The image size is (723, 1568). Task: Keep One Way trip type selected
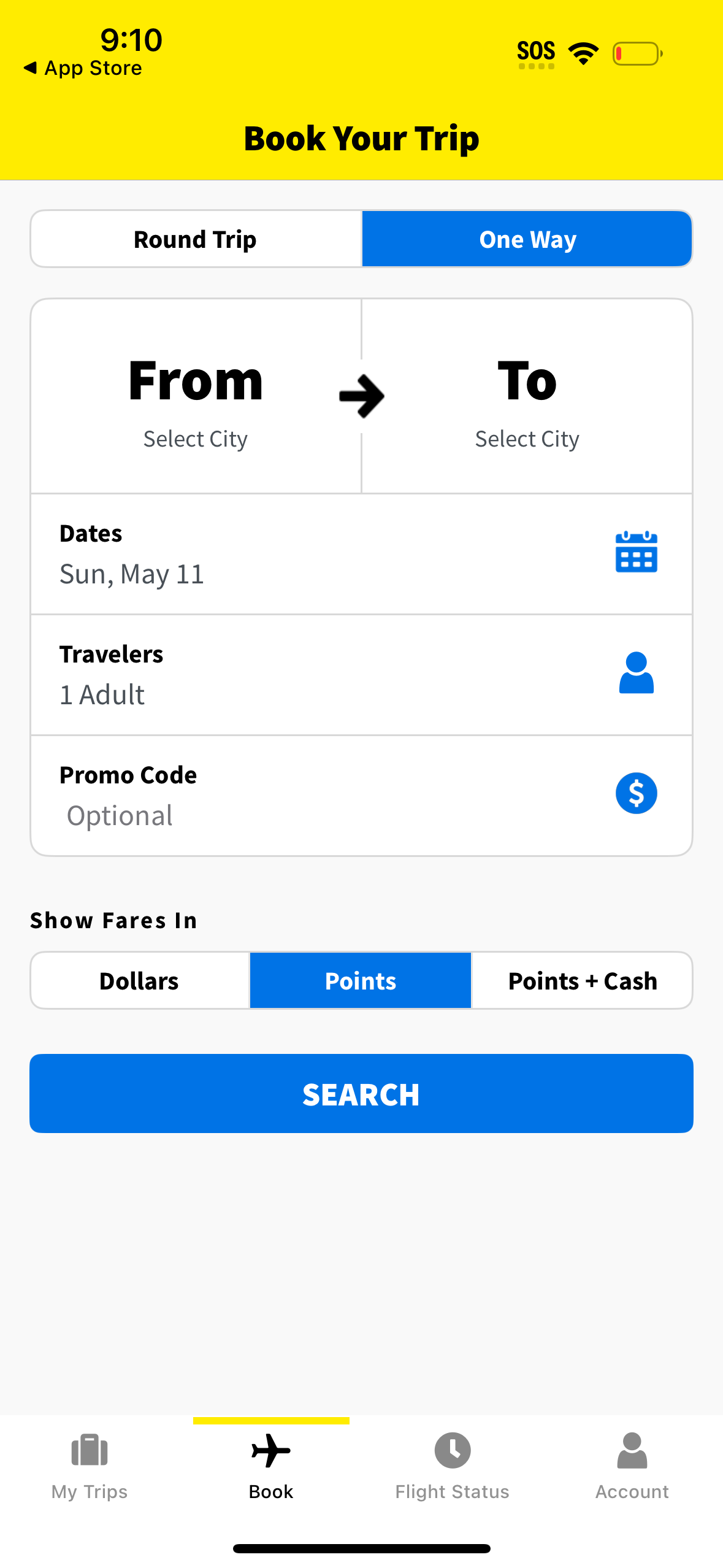click(x=527, y=239)
